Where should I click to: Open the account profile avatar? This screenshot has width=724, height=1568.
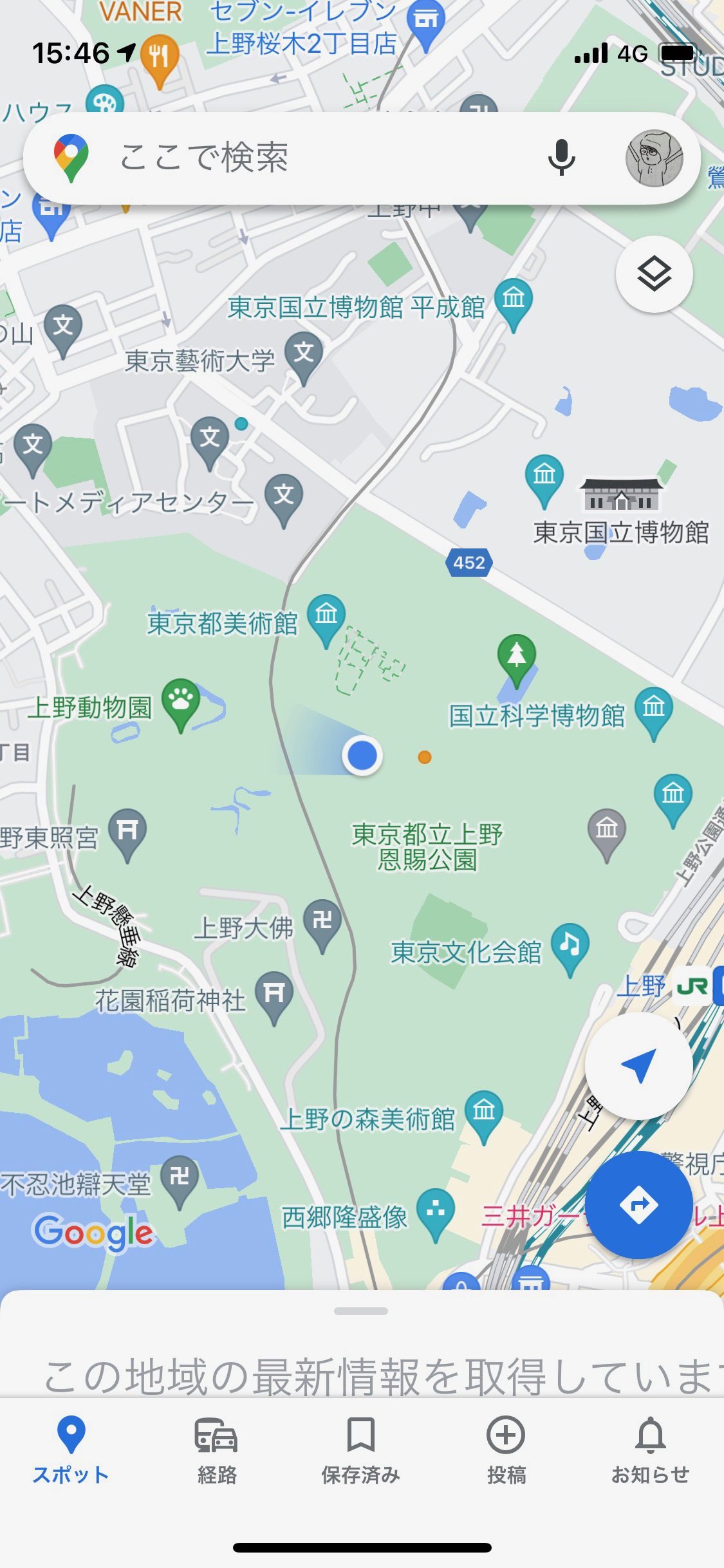654,158
